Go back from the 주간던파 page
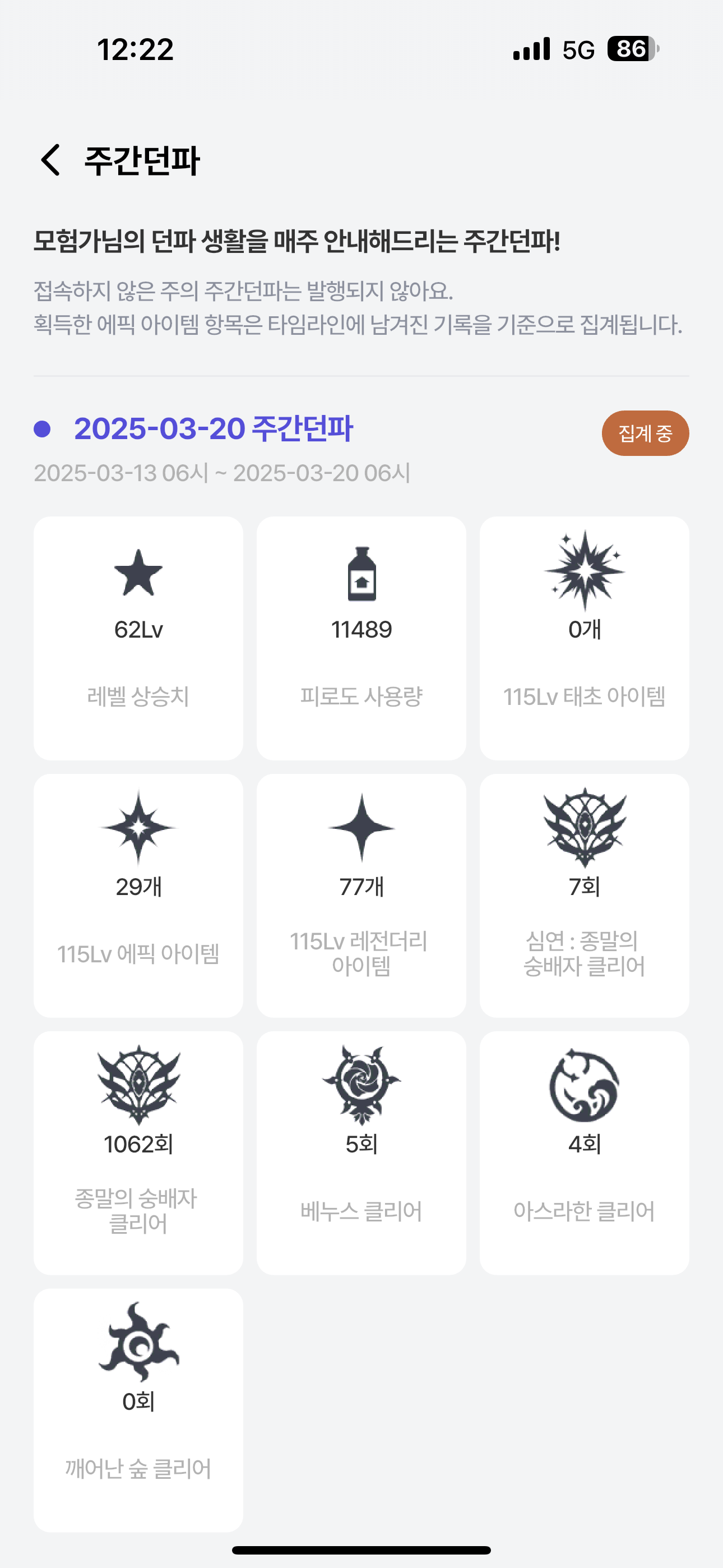 pyautogui.click(x=50, y=160)
